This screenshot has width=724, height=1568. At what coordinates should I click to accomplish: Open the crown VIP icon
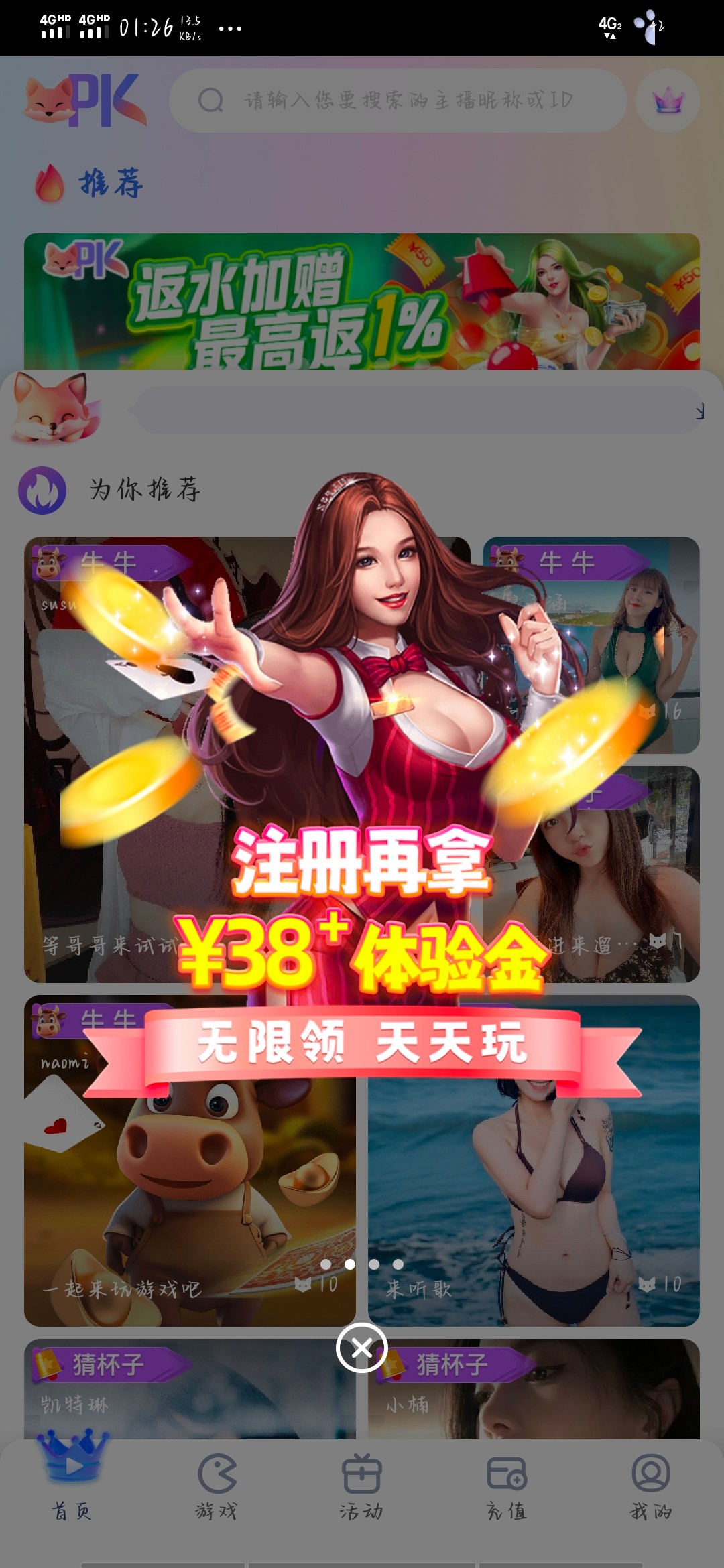(668, 101)
